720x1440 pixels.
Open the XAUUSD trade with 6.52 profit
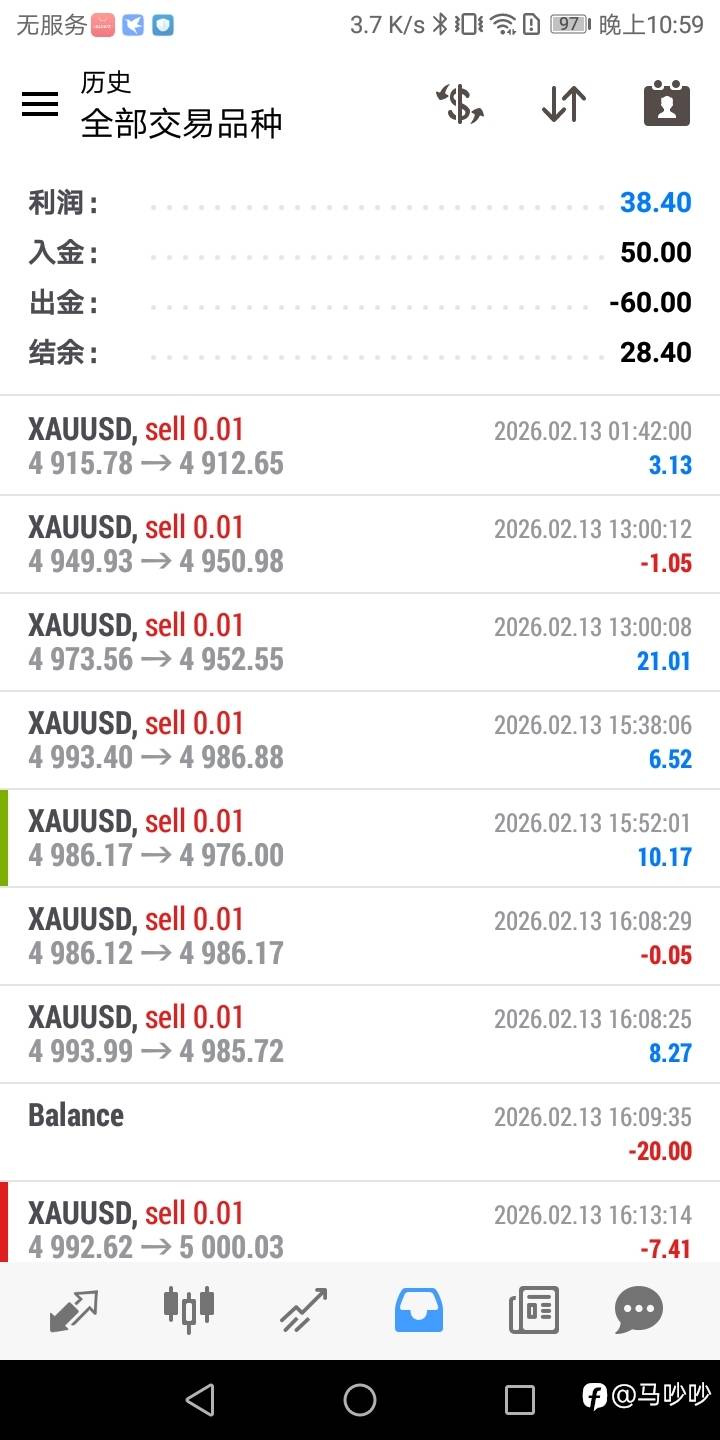tap(360, 740)
